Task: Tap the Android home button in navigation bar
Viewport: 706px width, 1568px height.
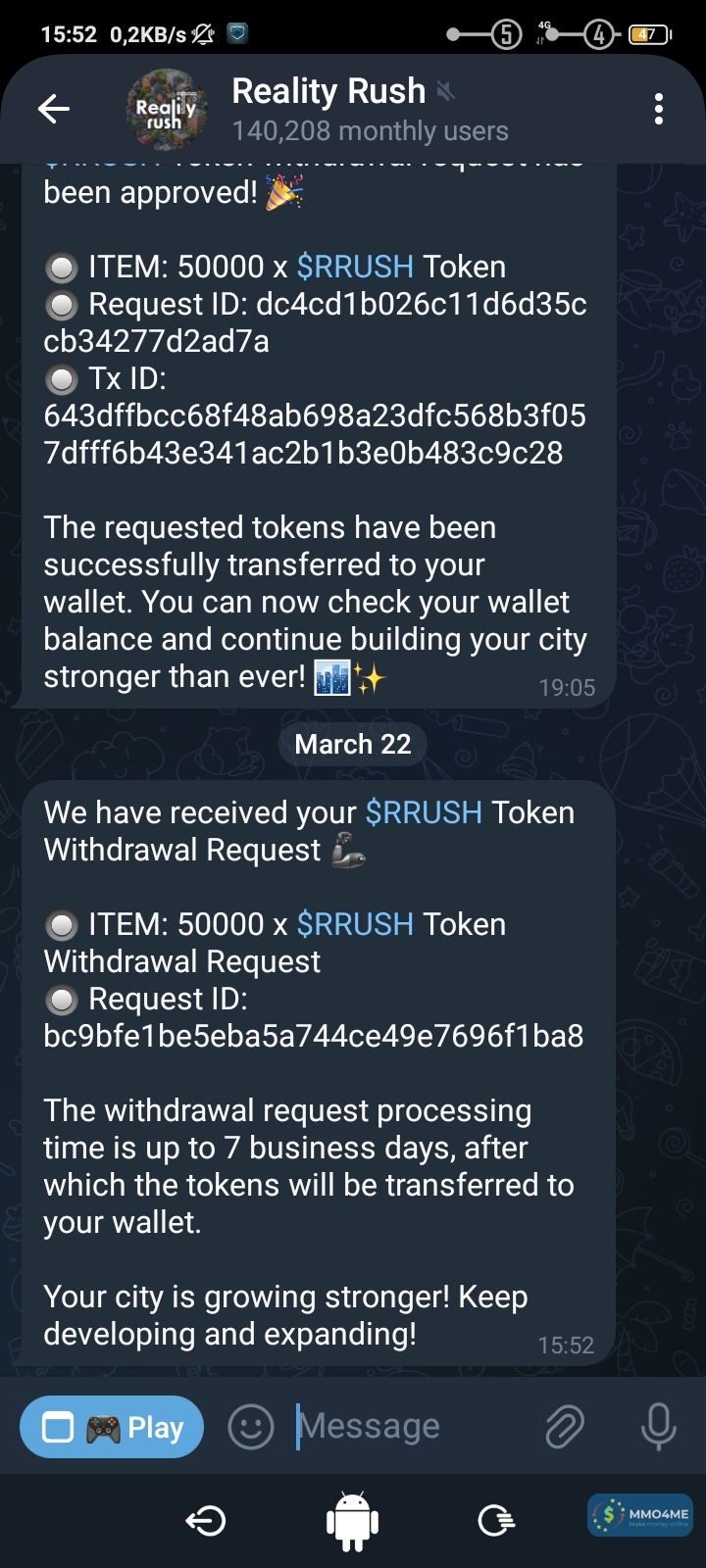Action: 352,1521
